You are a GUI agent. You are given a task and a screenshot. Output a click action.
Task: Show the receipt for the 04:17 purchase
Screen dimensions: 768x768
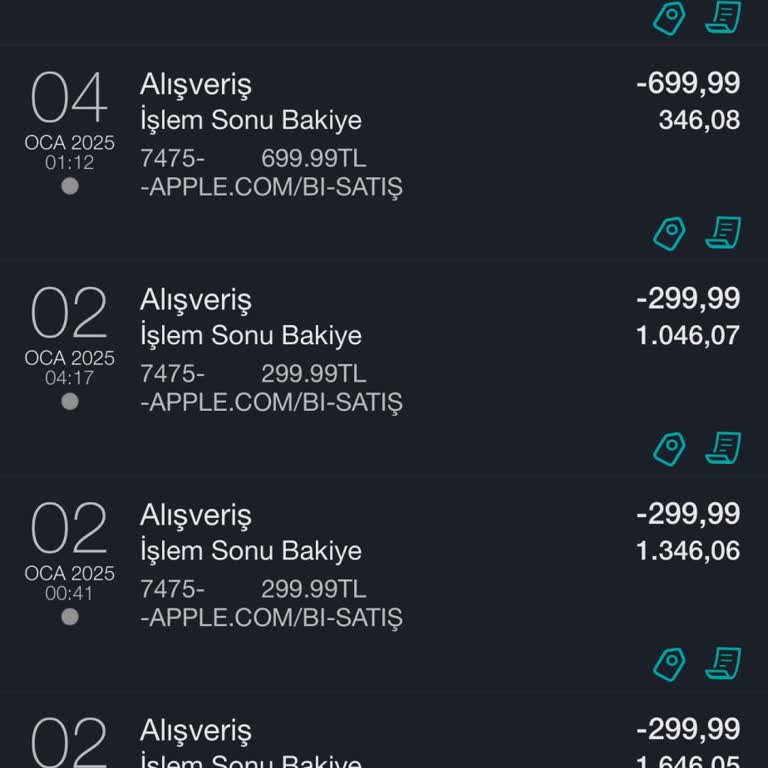[723, 448]
